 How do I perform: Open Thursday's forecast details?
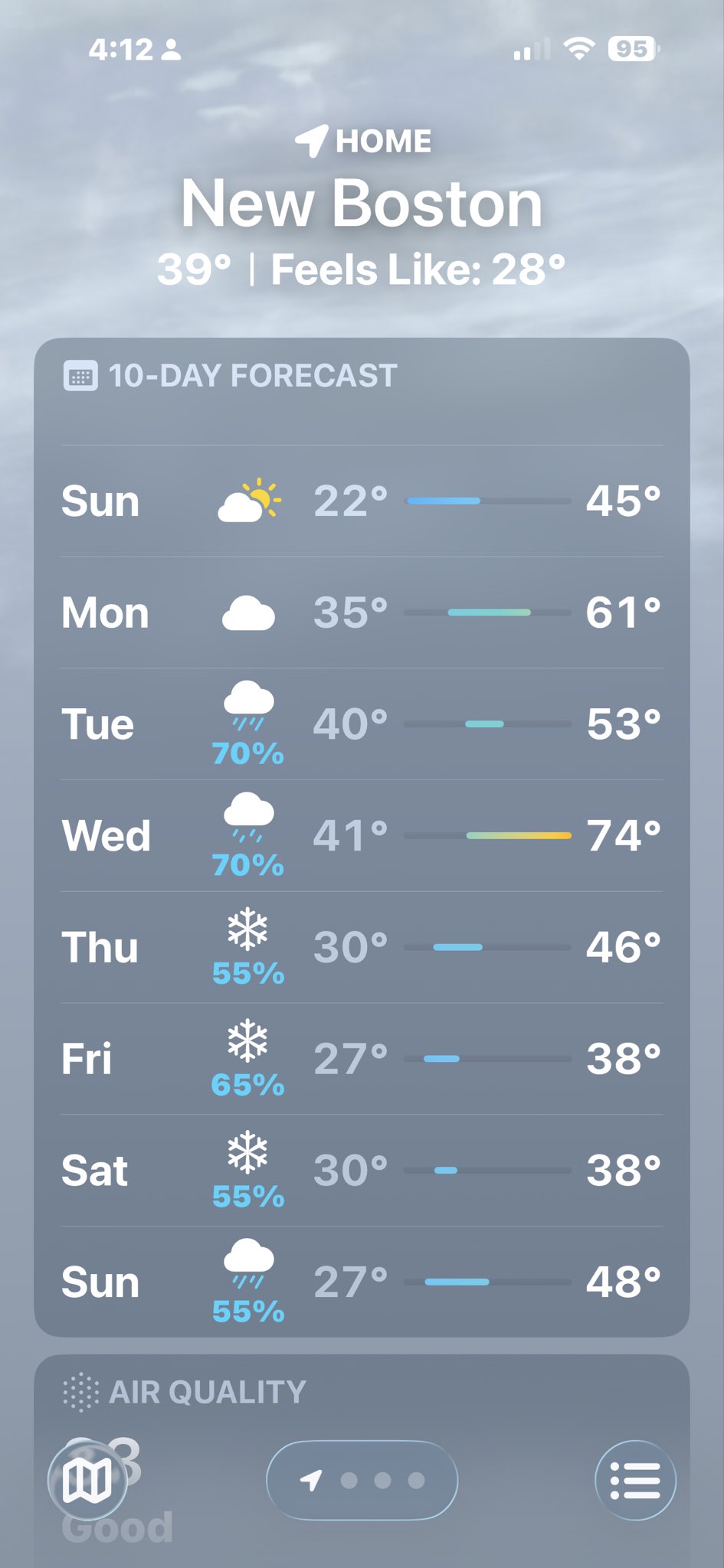pyautogui.click(x=362, y=947)
